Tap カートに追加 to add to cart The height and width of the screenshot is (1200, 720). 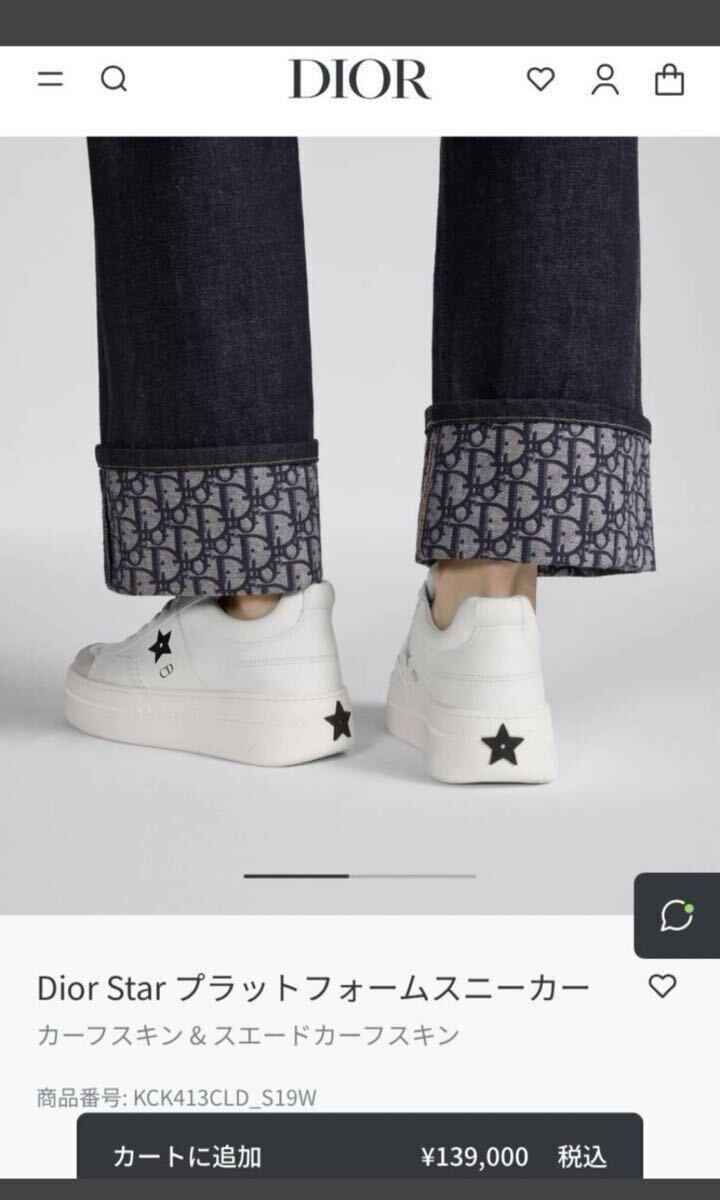(360, 1157)
